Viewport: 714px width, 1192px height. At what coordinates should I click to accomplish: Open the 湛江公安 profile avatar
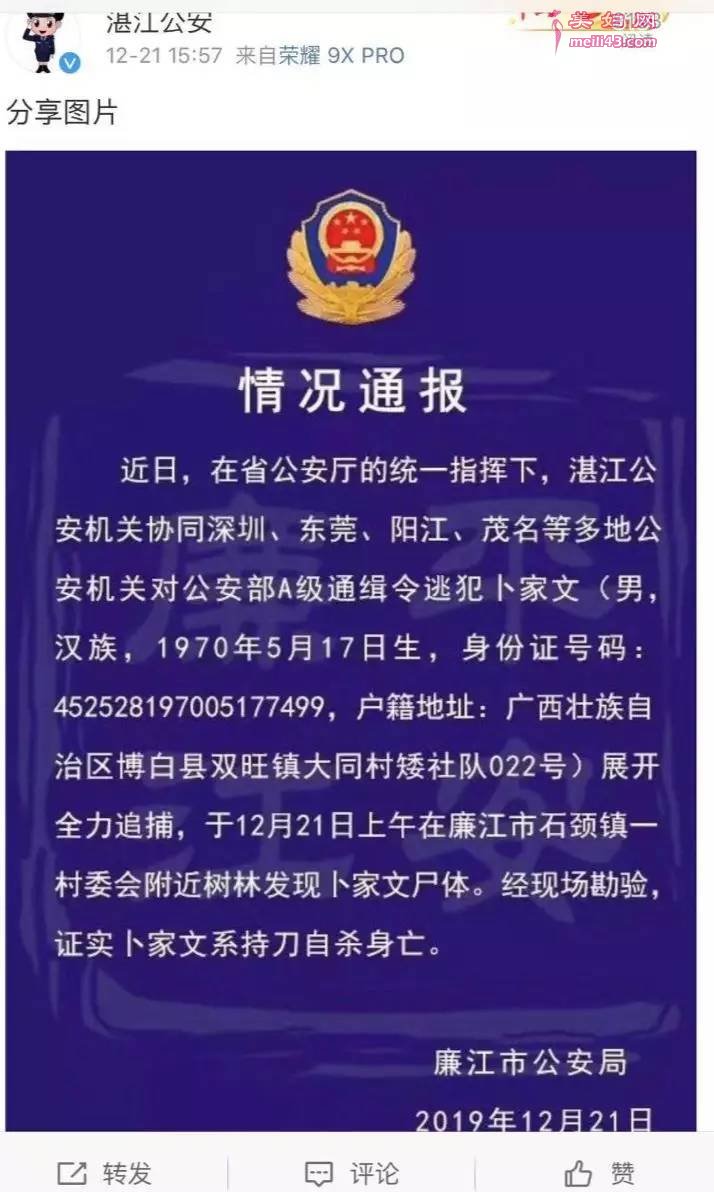(42, 40)
